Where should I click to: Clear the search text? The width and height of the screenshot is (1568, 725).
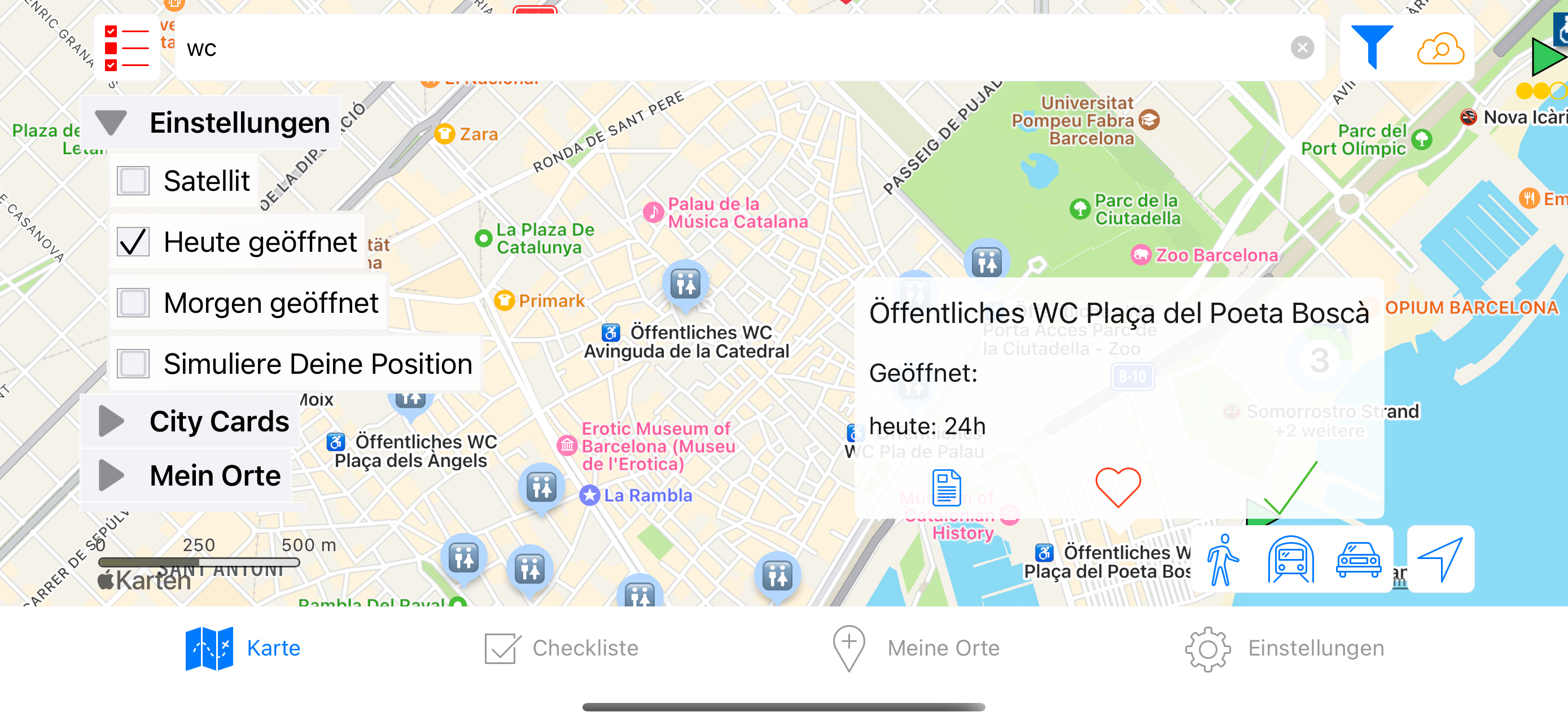[x=1302, y=48]
